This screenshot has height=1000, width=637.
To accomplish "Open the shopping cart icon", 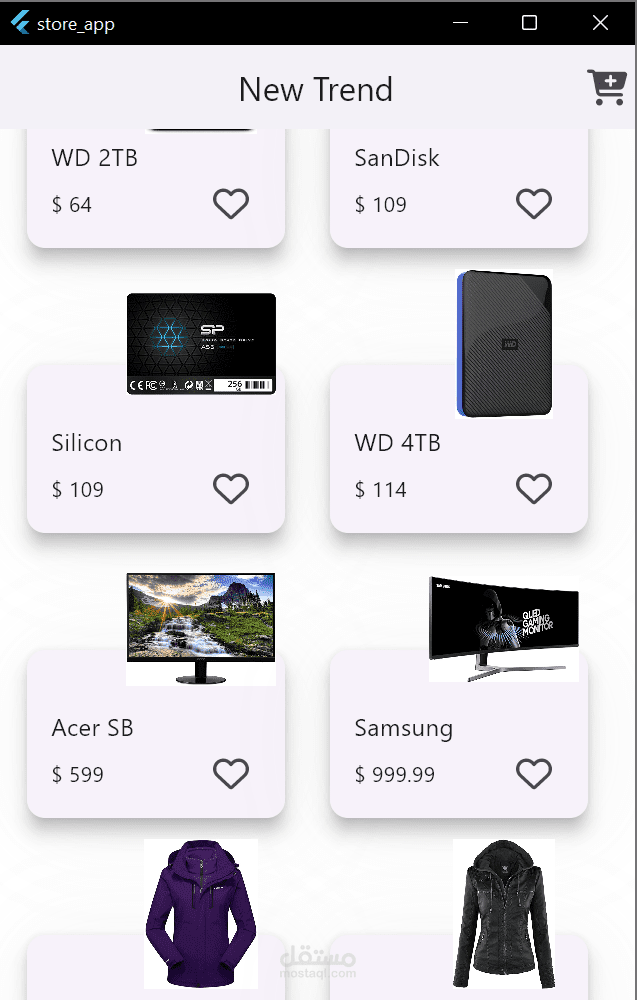I will (x=606, y=88).
